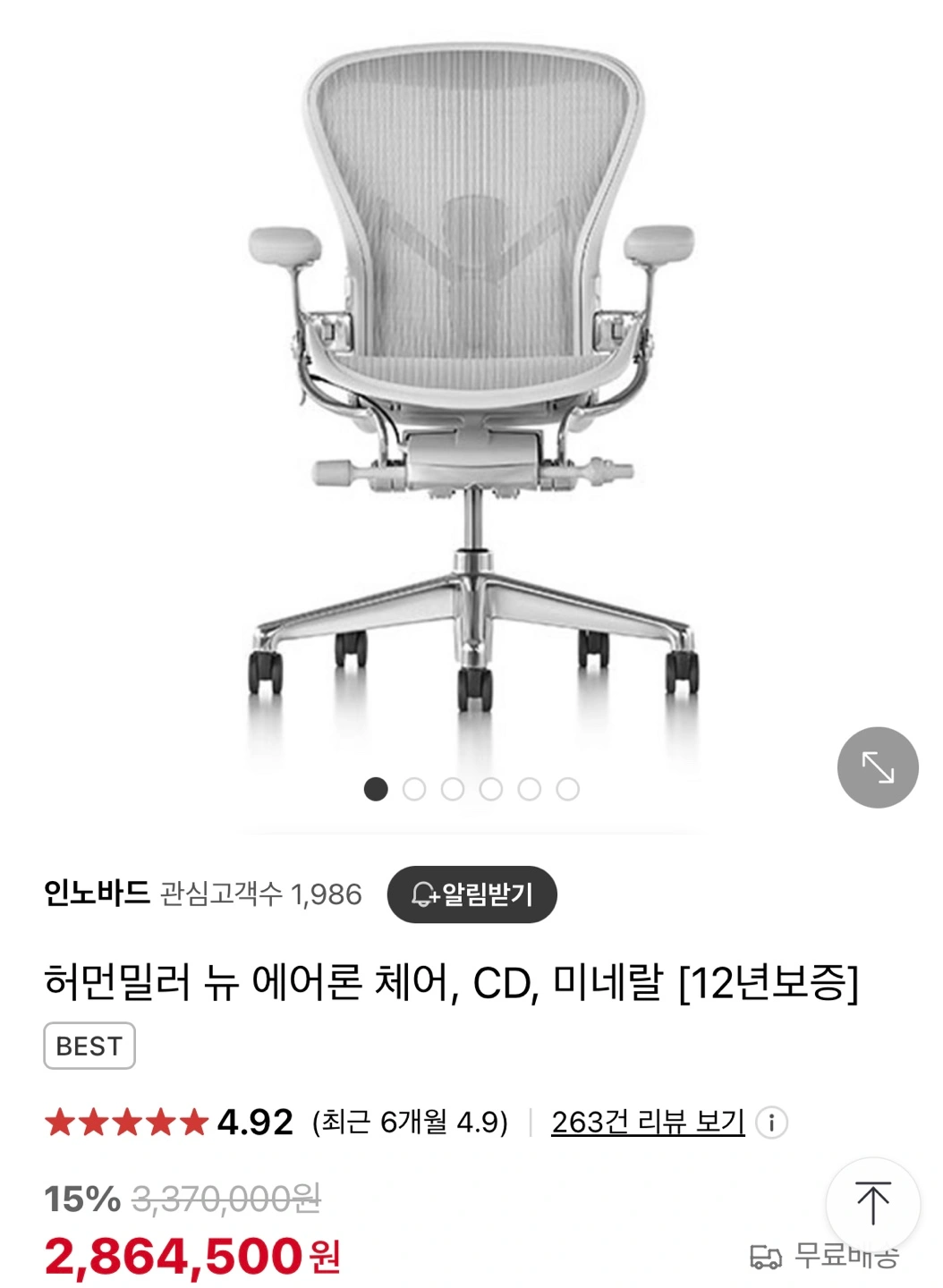Tap the 알림받기 notification button
The height and width of the screenshot is (1288, 943).
pos(471,894)
